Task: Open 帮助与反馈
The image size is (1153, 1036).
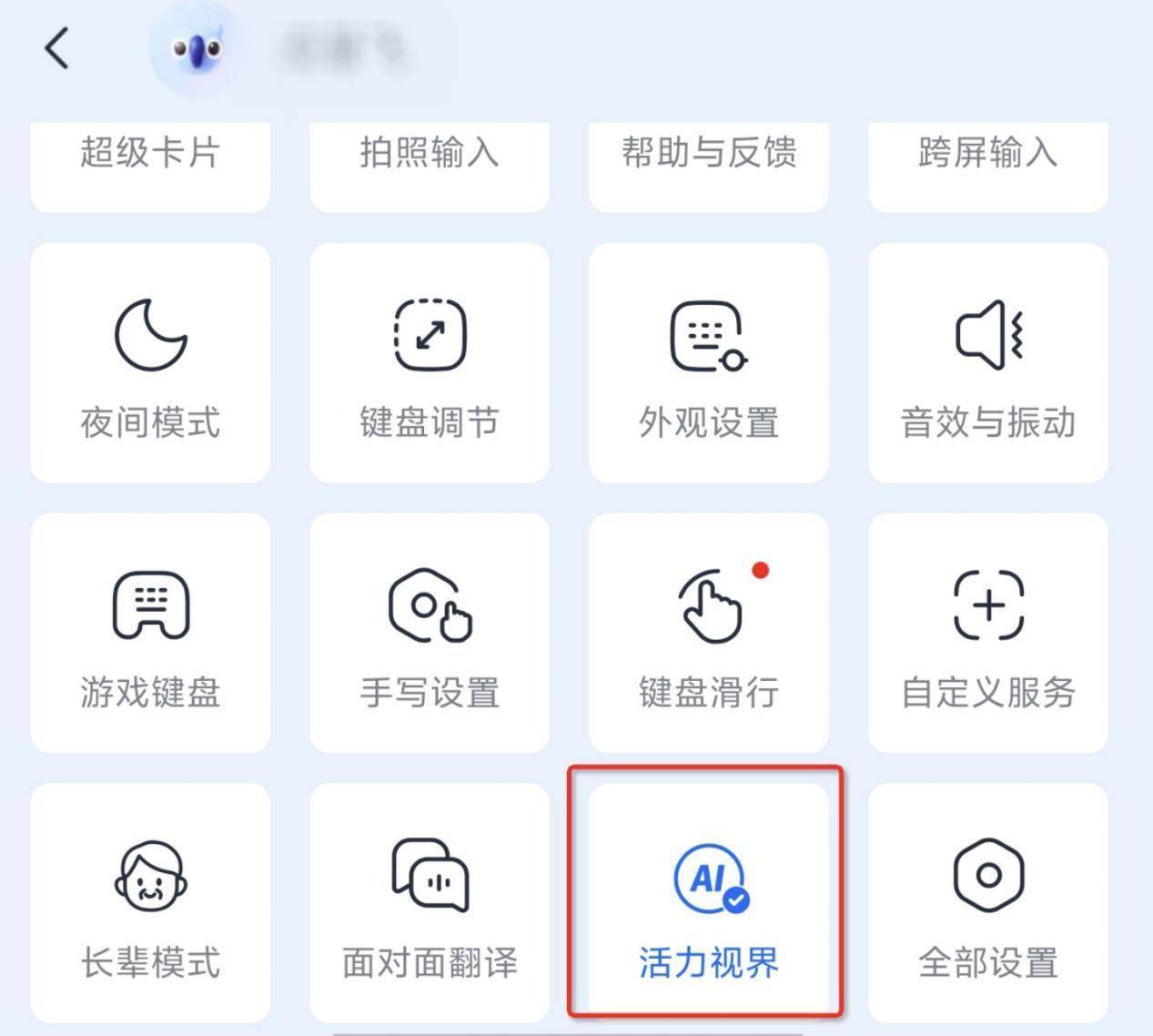Action: [x=709, y=162]
